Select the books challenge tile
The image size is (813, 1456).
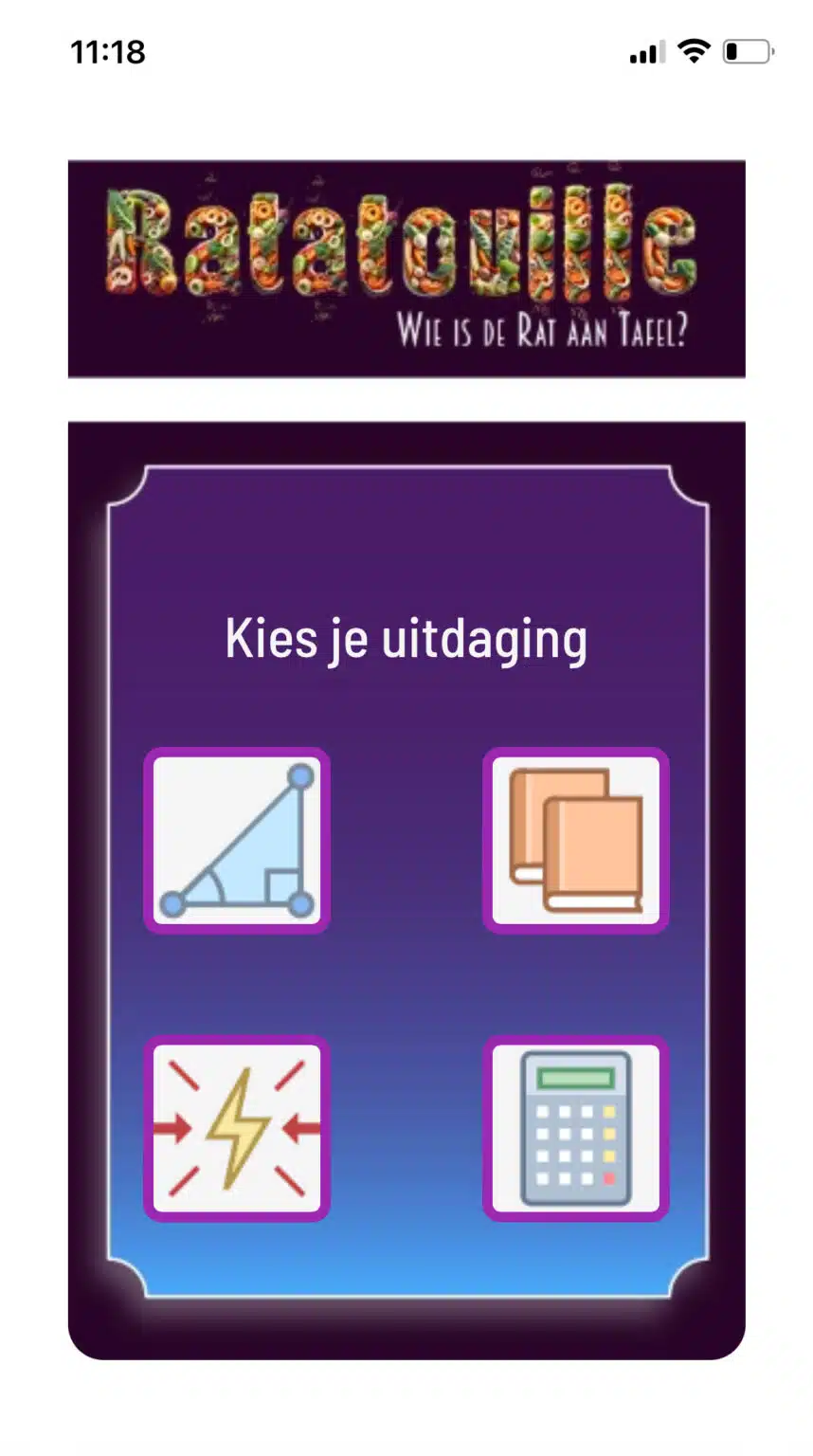pos(576,841)
